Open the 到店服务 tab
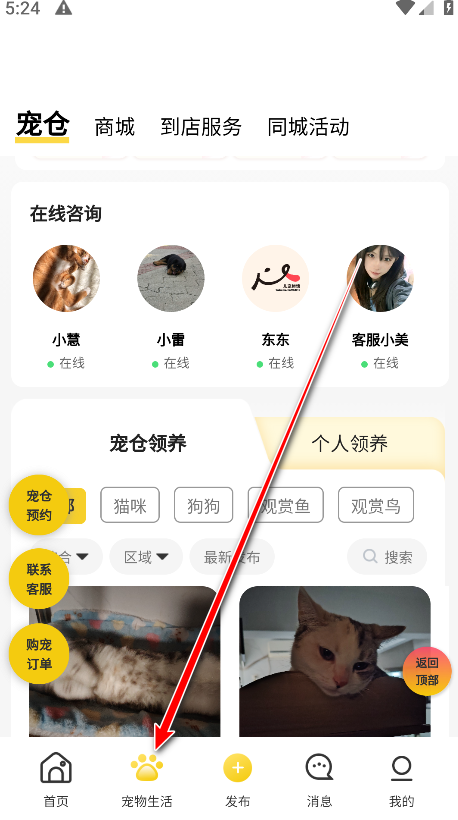458x820 pixels. click(x=201, y=127)
